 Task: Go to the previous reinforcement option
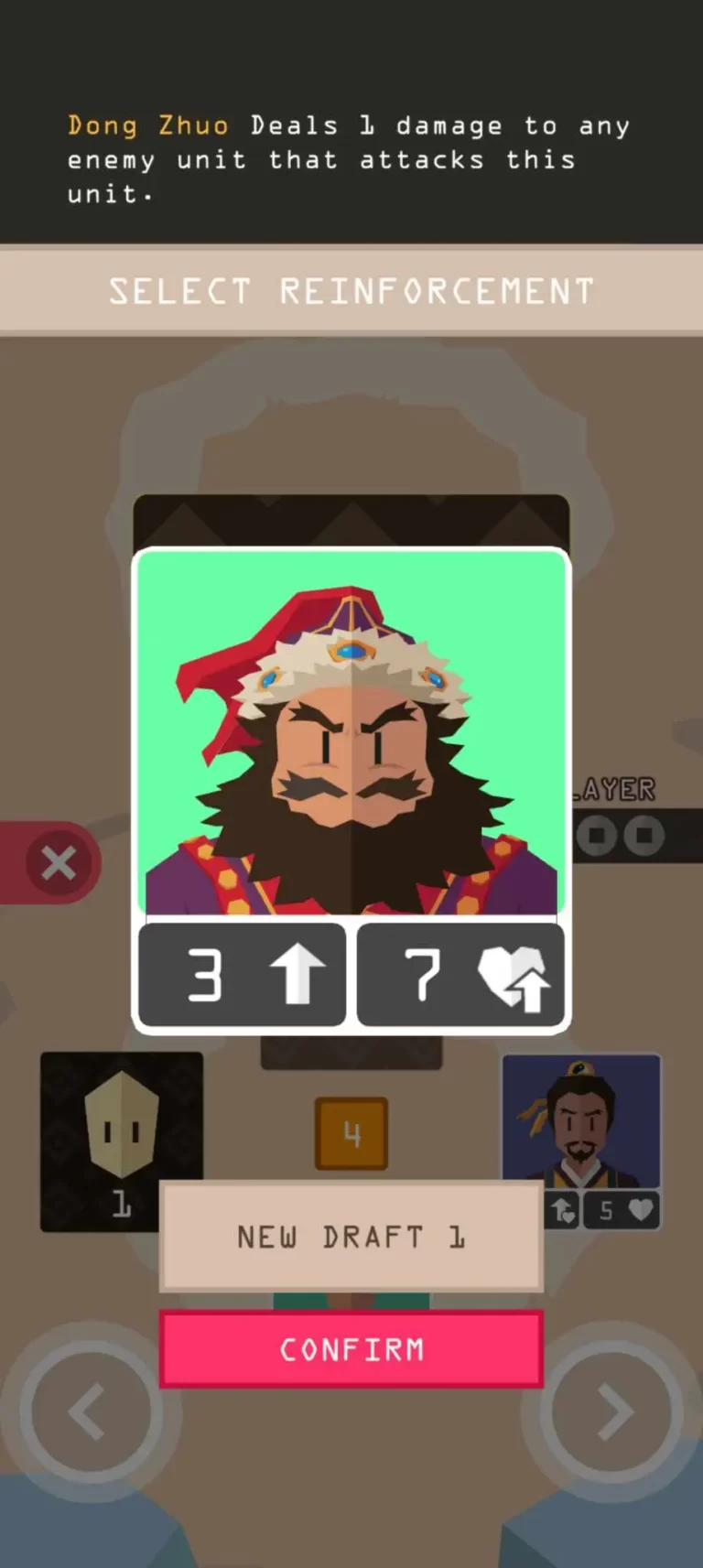click(89, 1411)
